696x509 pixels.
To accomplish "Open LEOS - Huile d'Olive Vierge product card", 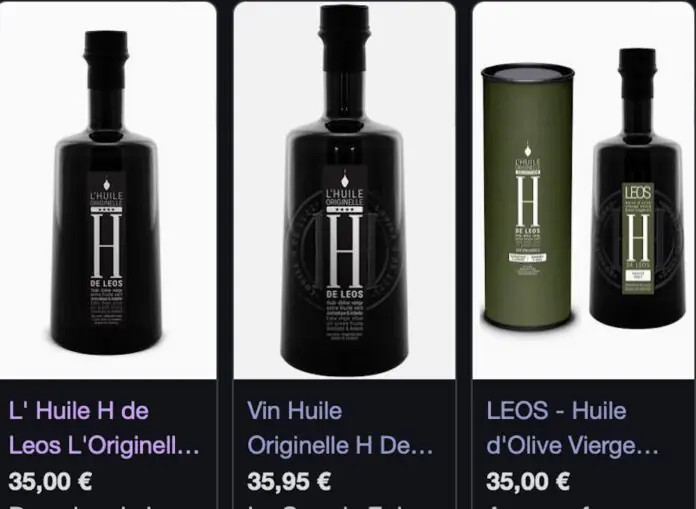I will [572, 427].
